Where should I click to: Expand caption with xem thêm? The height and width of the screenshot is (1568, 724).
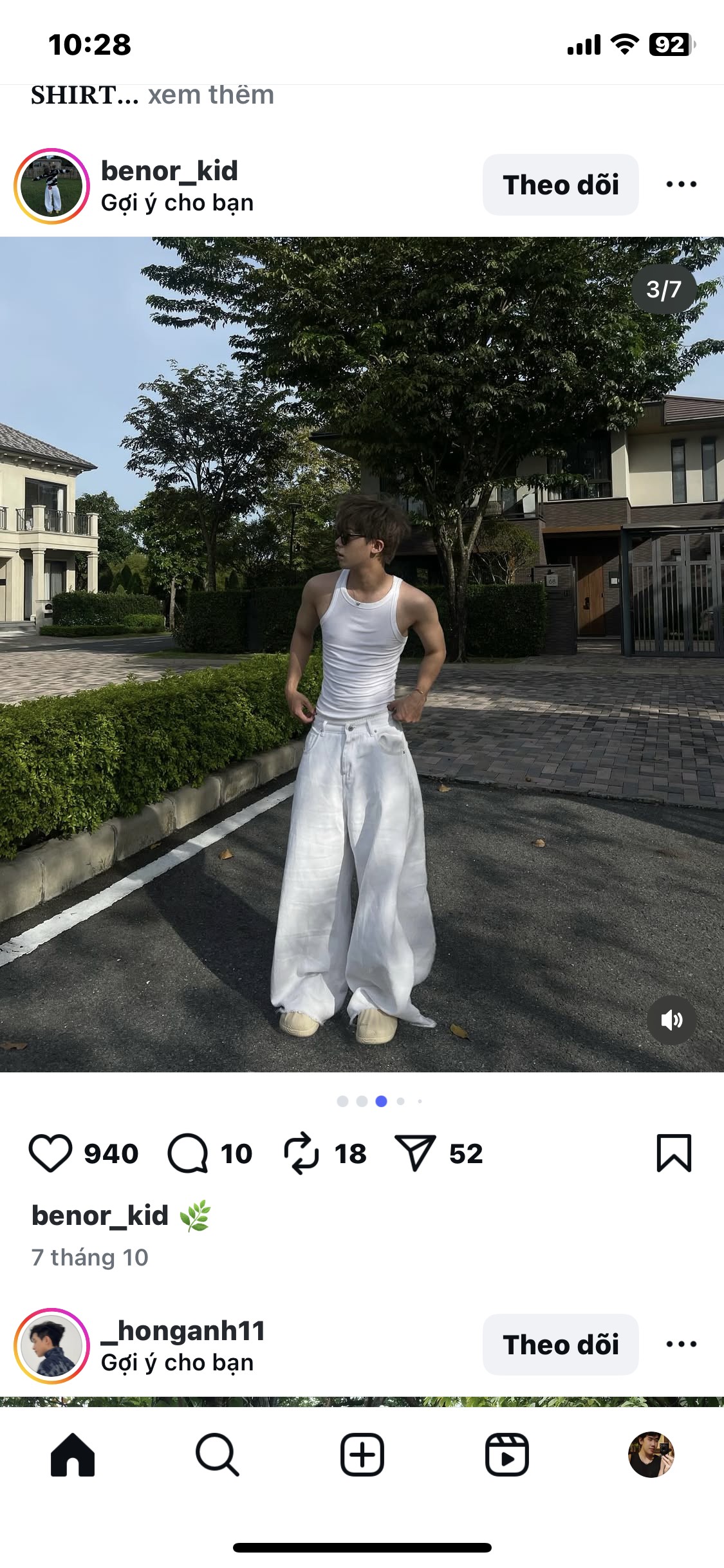211,95
